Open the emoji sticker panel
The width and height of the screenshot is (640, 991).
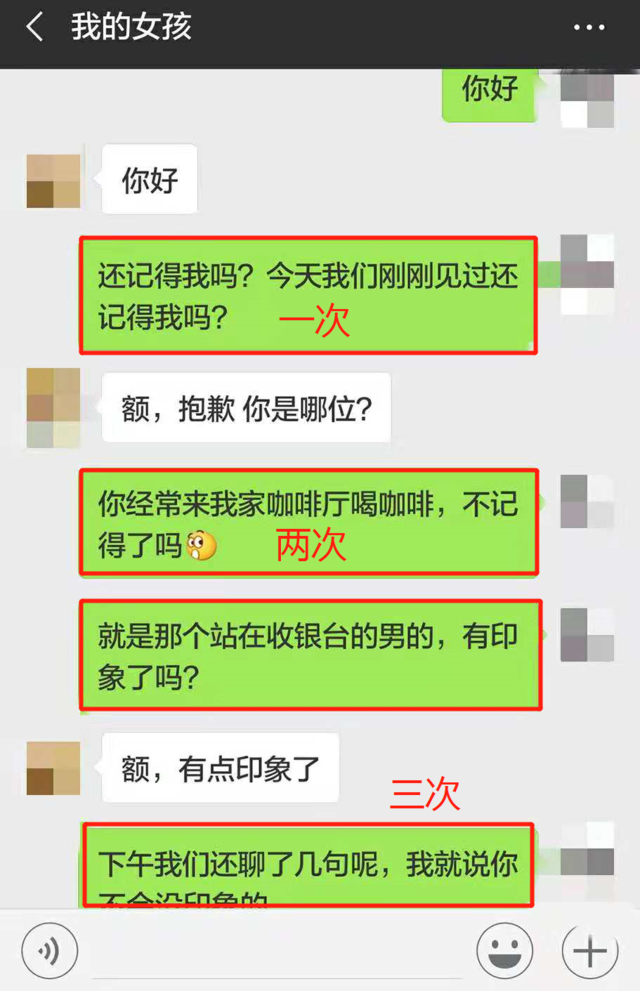(x=505, y=950)
